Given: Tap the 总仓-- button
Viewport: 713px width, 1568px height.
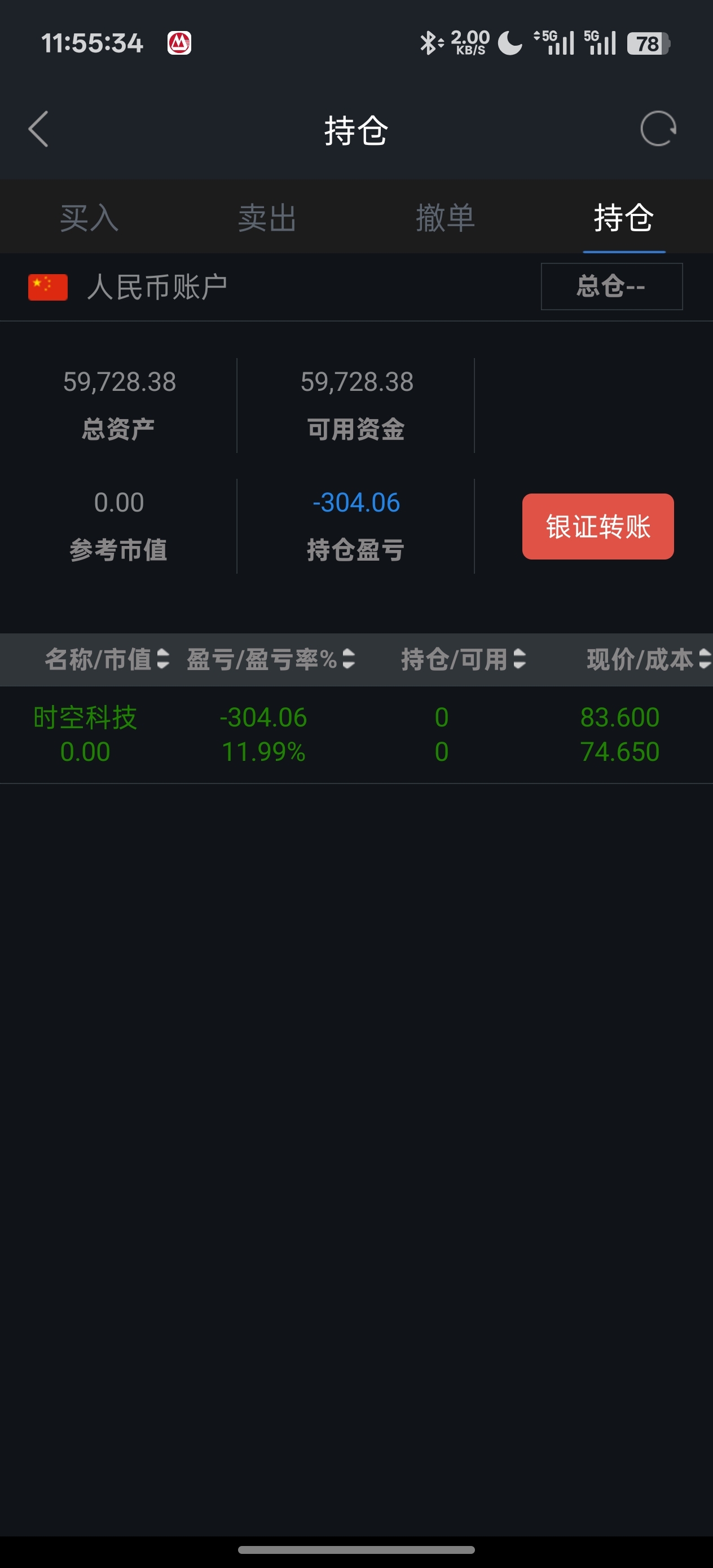Looking at the screenshot, I should 611,287.
